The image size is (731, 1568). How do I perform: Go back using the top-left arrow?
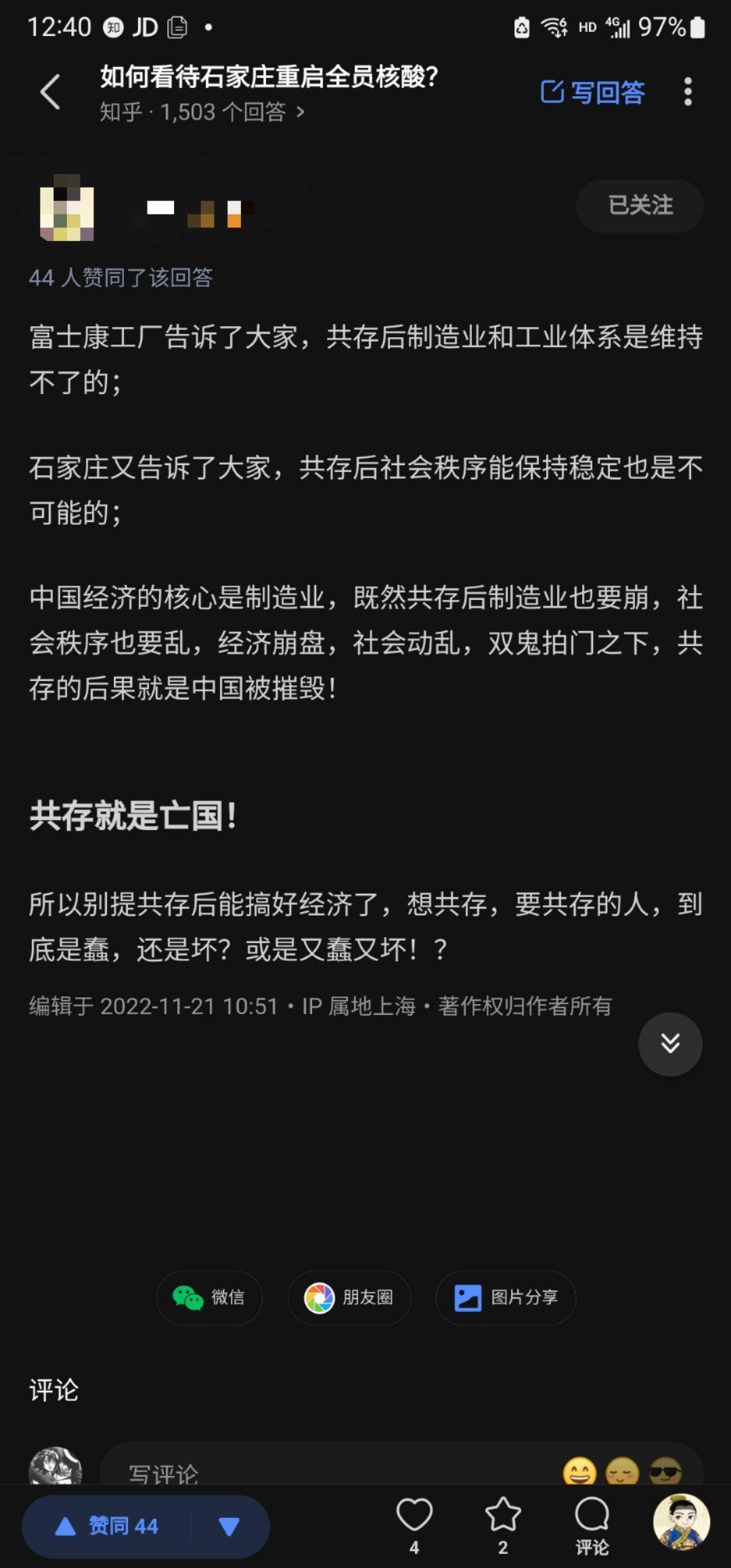[51, 92]
